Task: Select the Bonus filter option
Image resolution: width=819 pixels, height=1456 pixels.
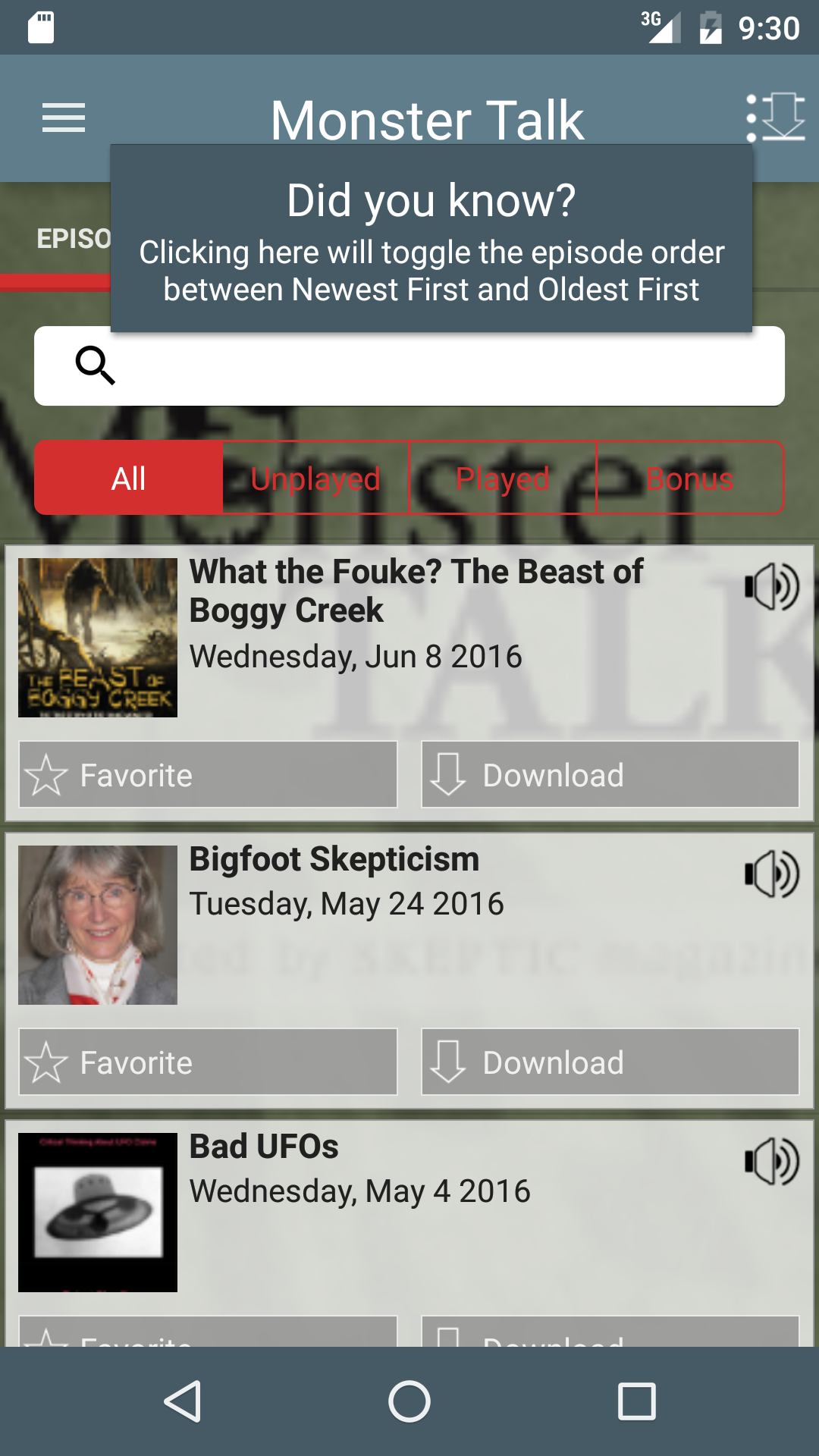Action: coord(689,478)
